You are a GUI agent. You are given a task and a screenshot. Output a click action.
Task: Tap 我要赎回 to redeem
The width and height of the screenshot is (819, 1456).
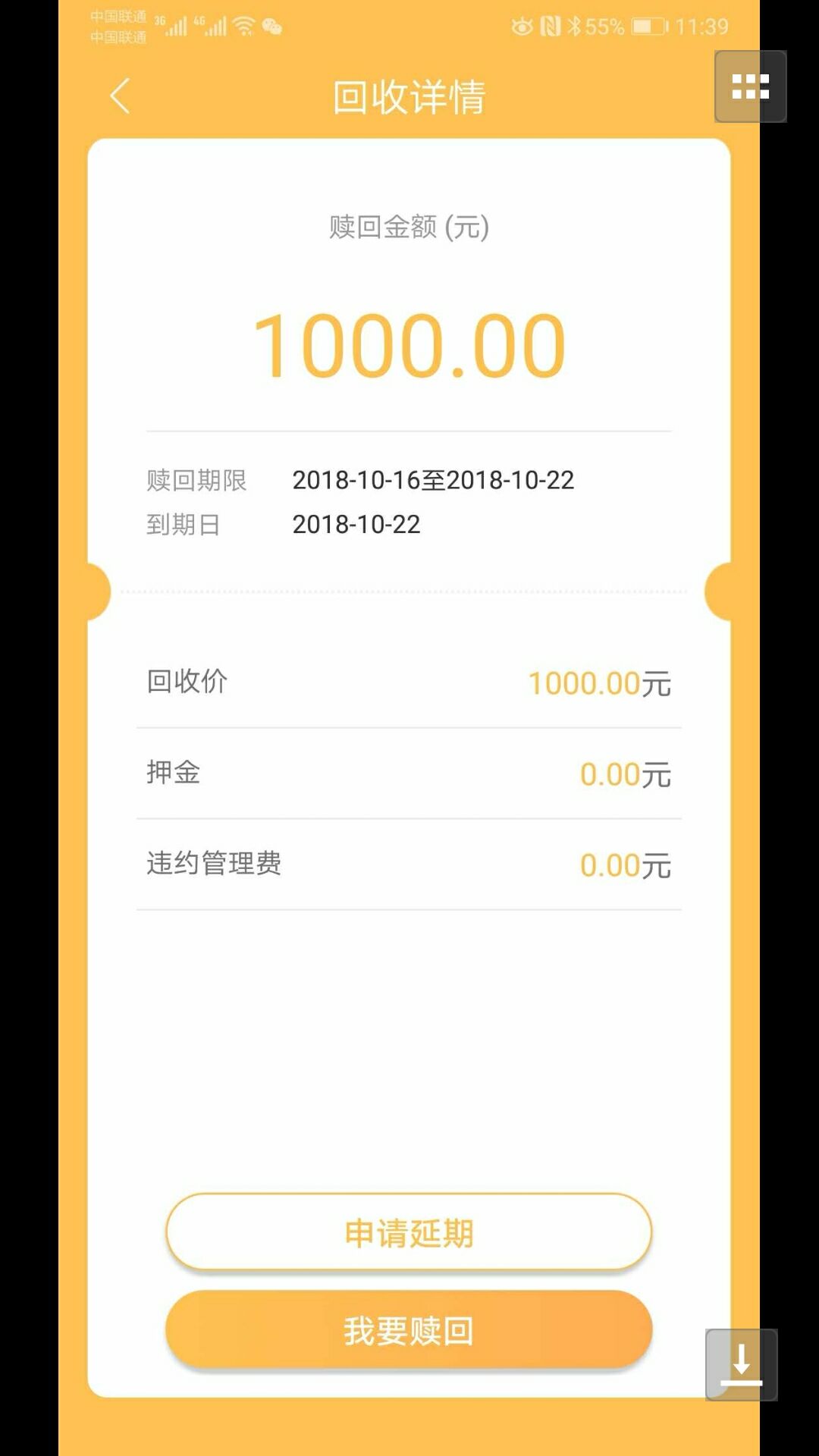pyautogui.click(x=409, y=1329)
